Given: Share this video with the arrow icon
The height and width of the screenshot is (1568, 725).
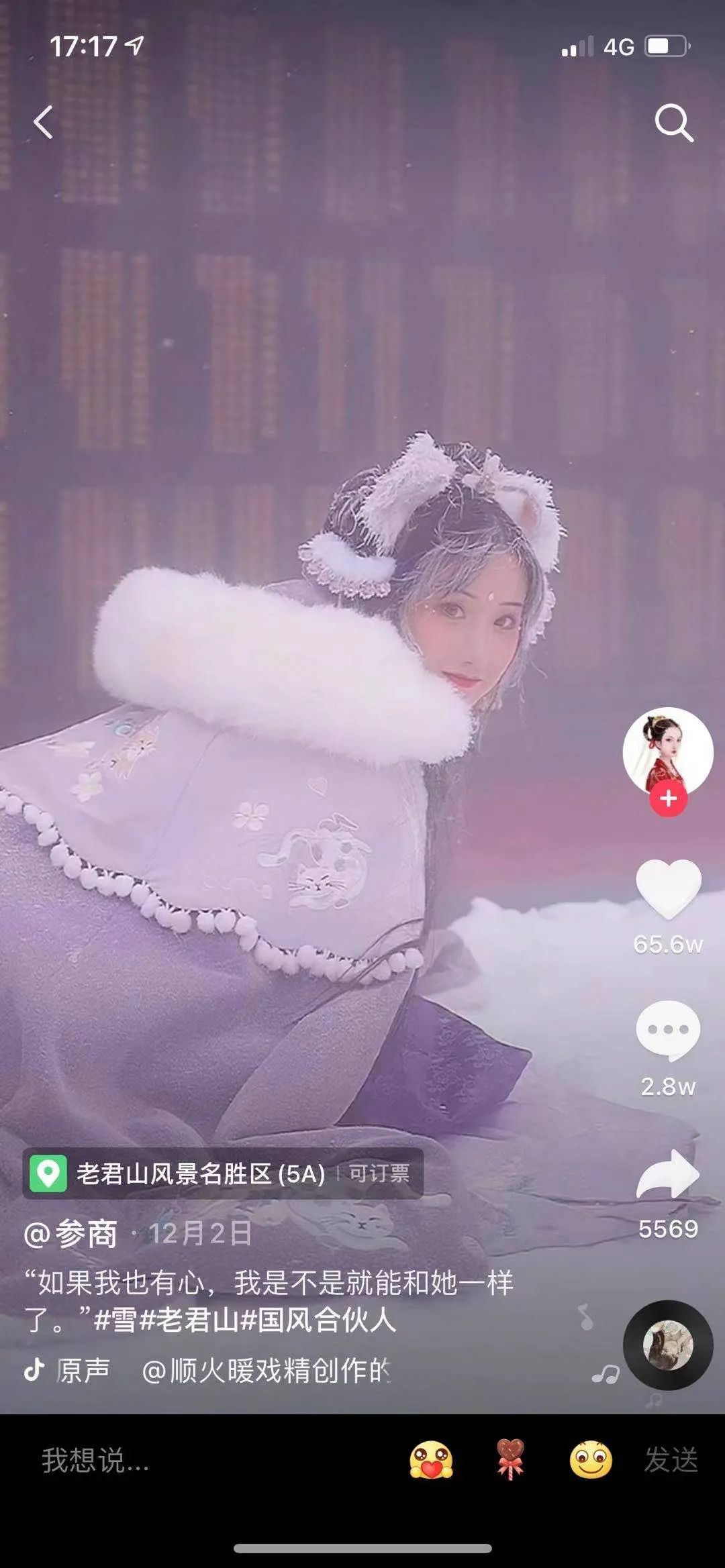Looking at the screenshot, I should coord(668,1174).
